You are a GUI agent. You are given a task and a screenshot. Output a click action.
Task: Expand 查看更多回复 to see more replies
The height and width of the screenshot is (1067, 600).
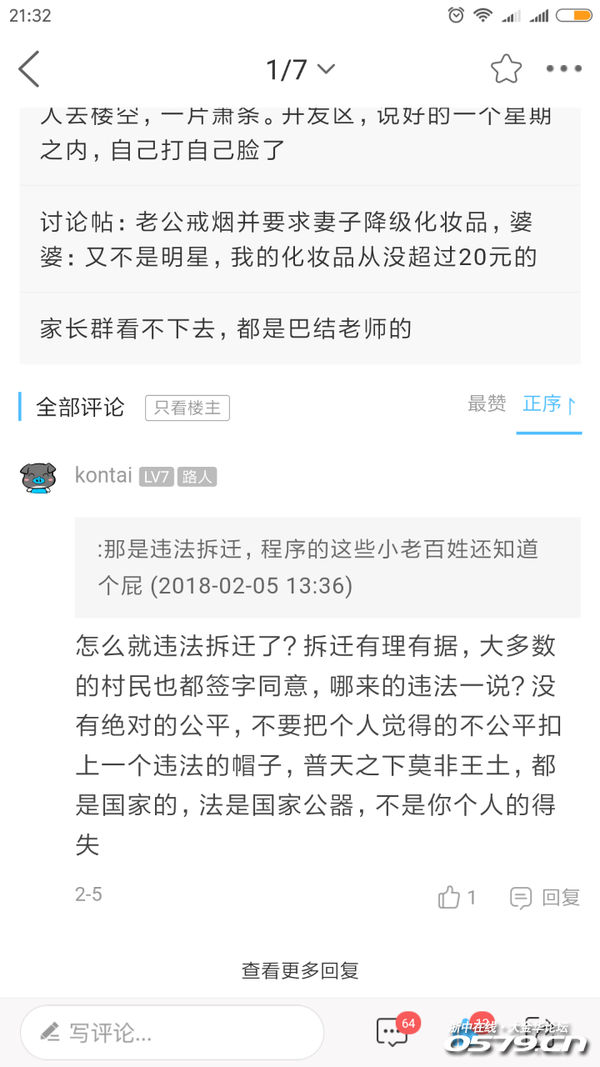(x=300, y=969)
